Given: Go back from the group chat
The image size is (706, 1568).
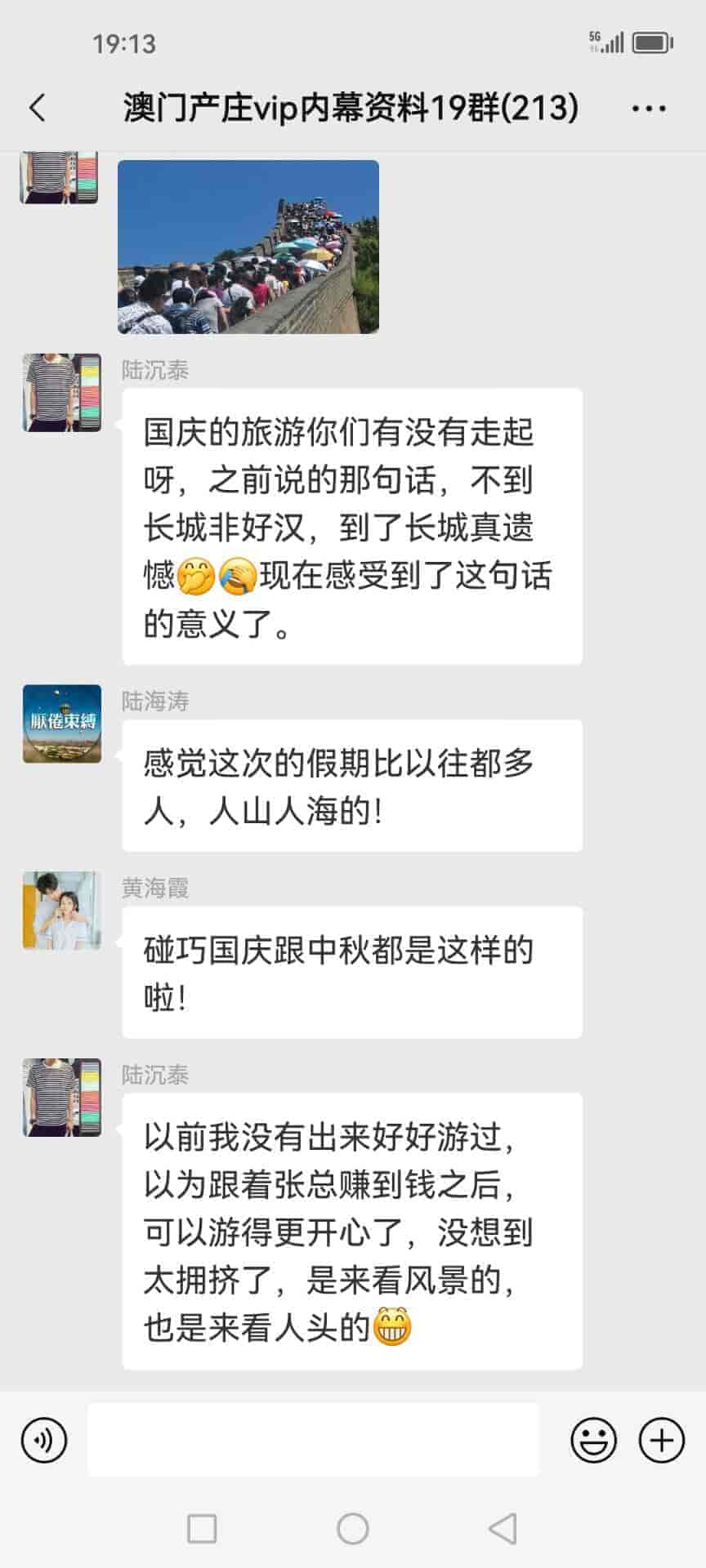Looking at the screenshot, I should pos(38,108).
